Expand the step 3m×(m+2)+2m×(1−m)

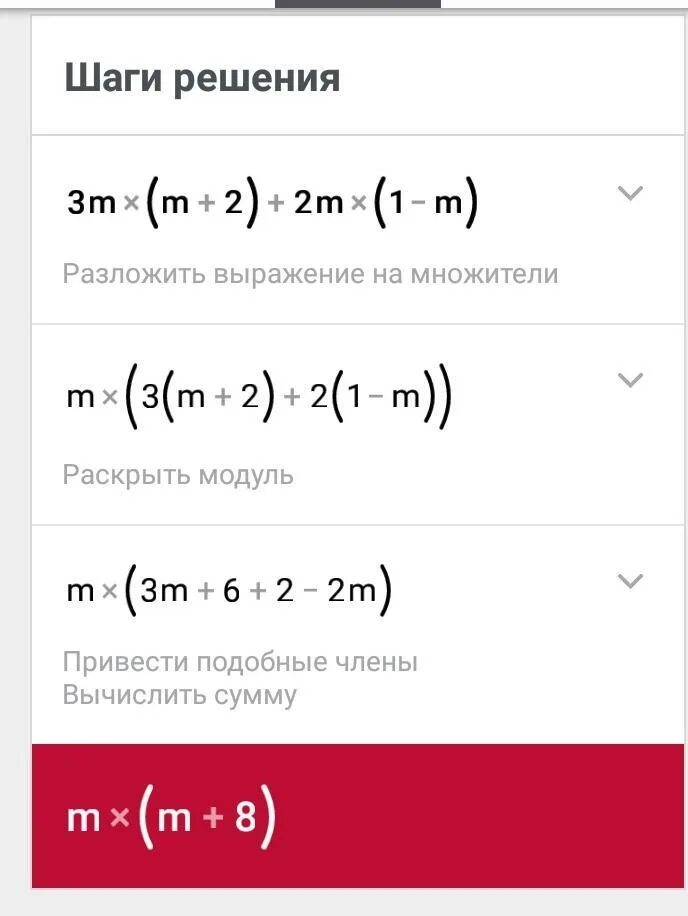630,193
